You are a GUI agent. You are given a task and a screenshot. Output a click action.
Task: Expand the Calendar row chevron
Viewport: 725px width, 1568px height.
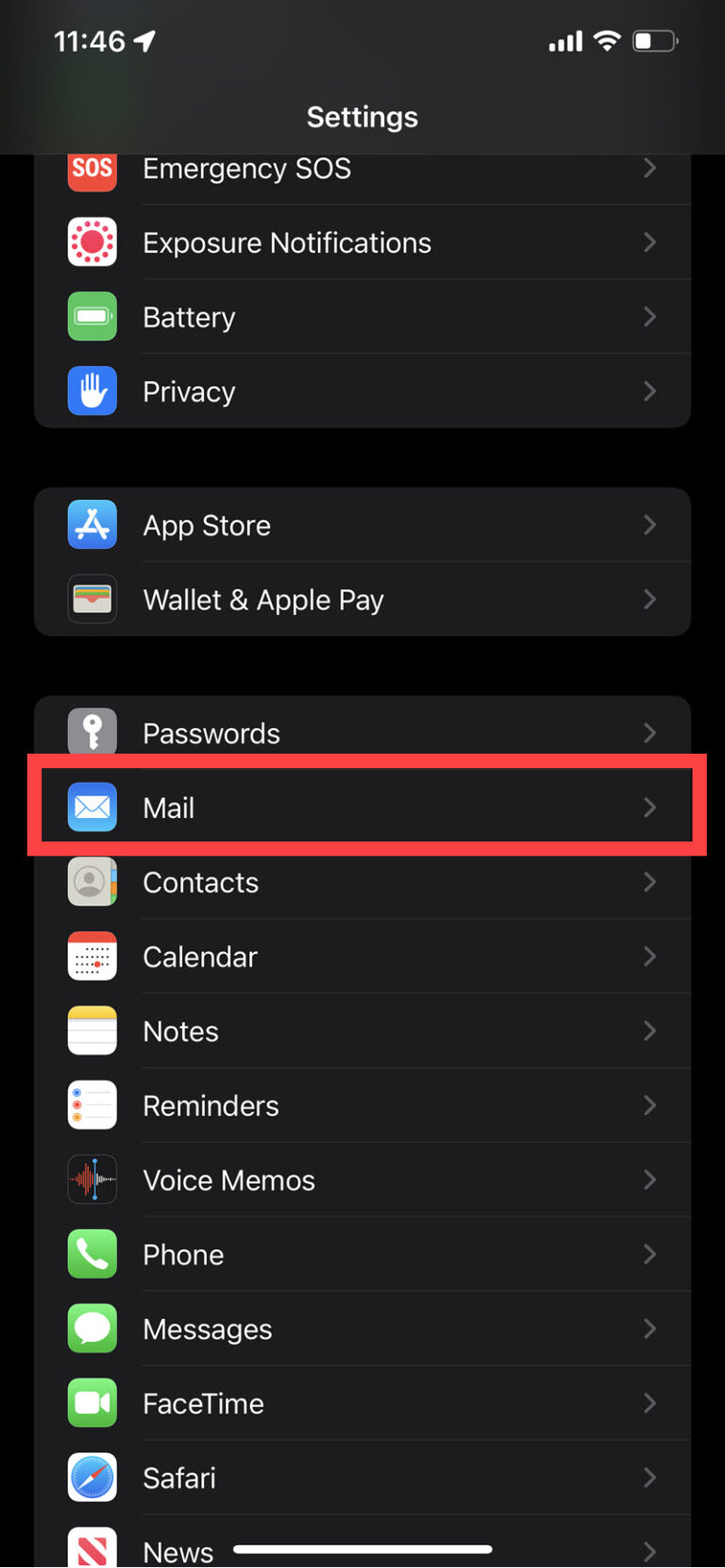pos(649,957)
